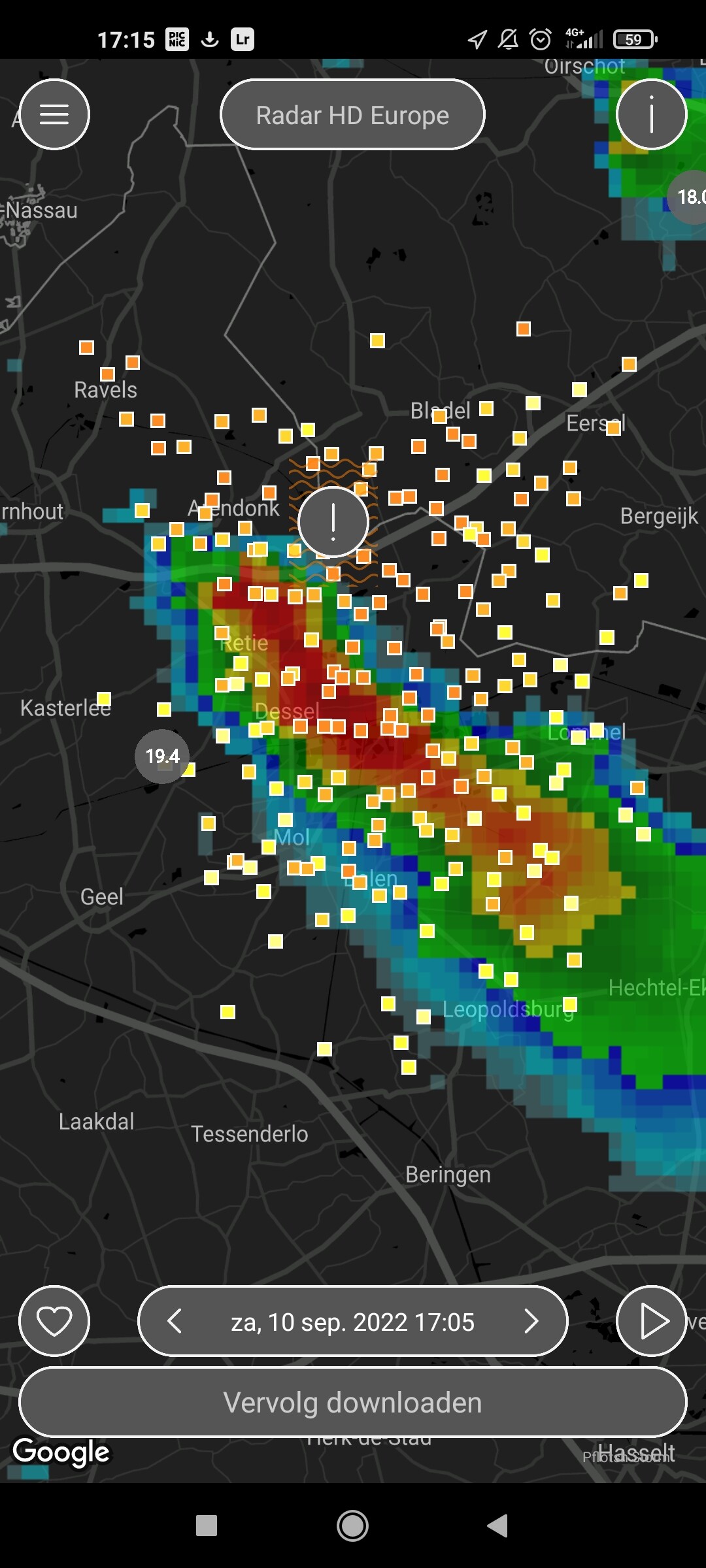Tap the 19.4 temperature marker
Viewport: 706px width, 1568px height.
(162, 757)
